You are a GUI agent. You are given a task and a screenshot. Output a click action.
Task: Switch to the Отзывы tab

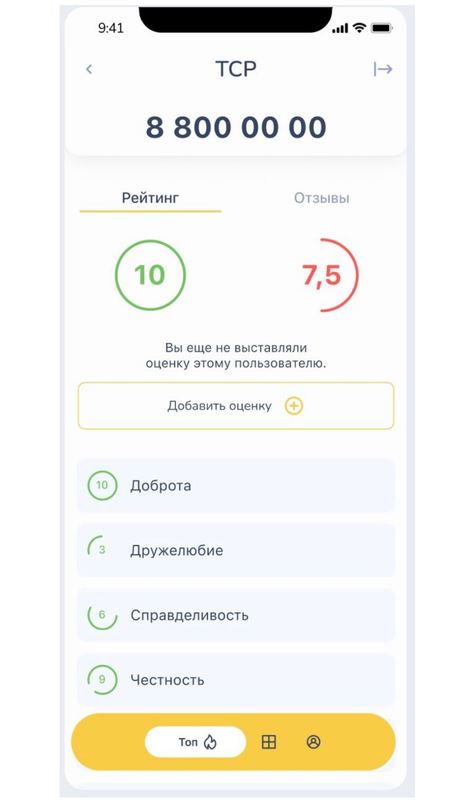(x=321, y=198)
